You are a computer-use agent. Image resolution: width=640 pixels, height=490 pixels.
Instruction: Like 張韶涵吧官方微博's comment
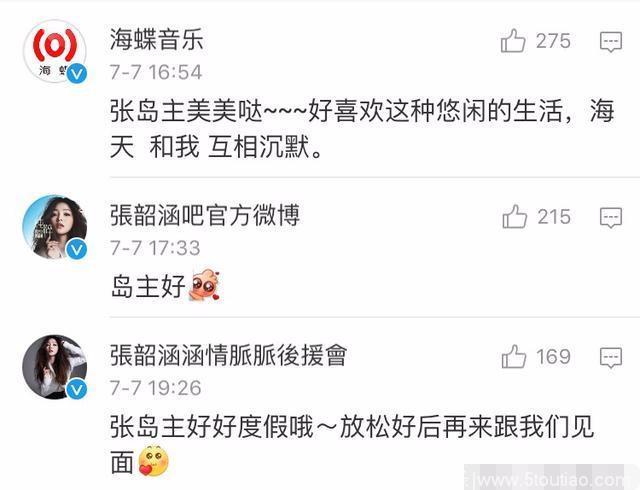514,216
